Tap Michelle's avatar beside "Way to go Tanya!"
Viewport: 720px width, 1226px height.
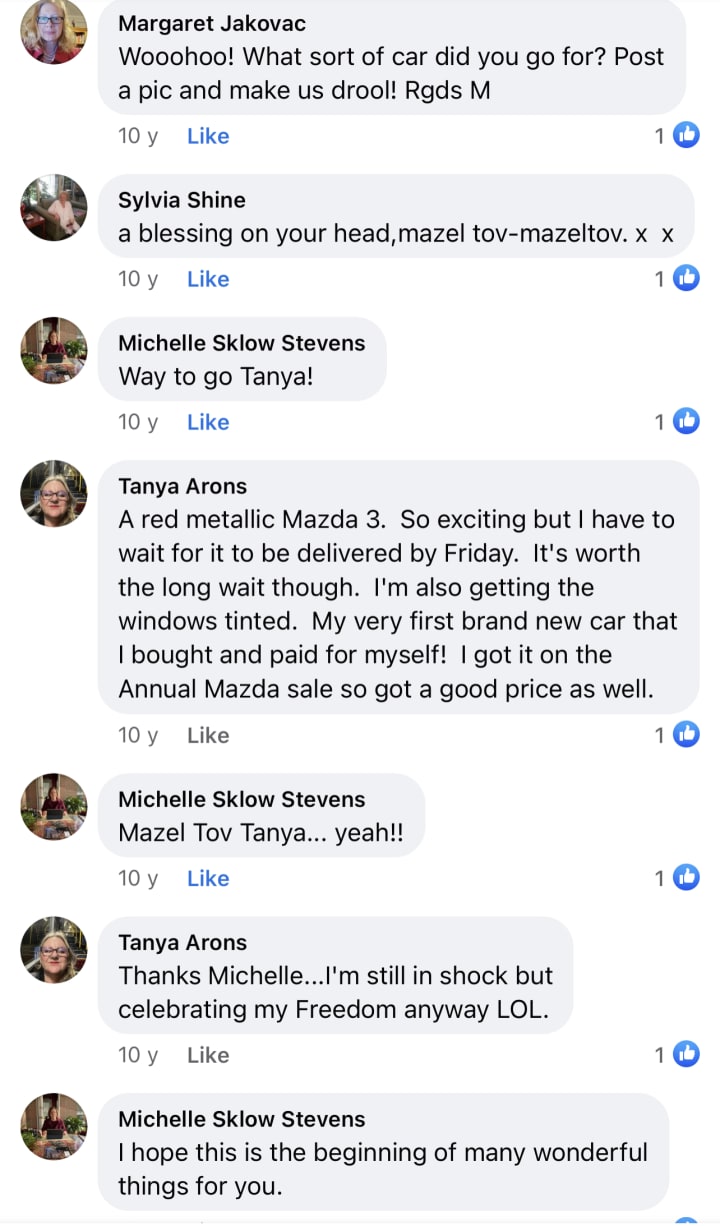(x=54, y=351)
